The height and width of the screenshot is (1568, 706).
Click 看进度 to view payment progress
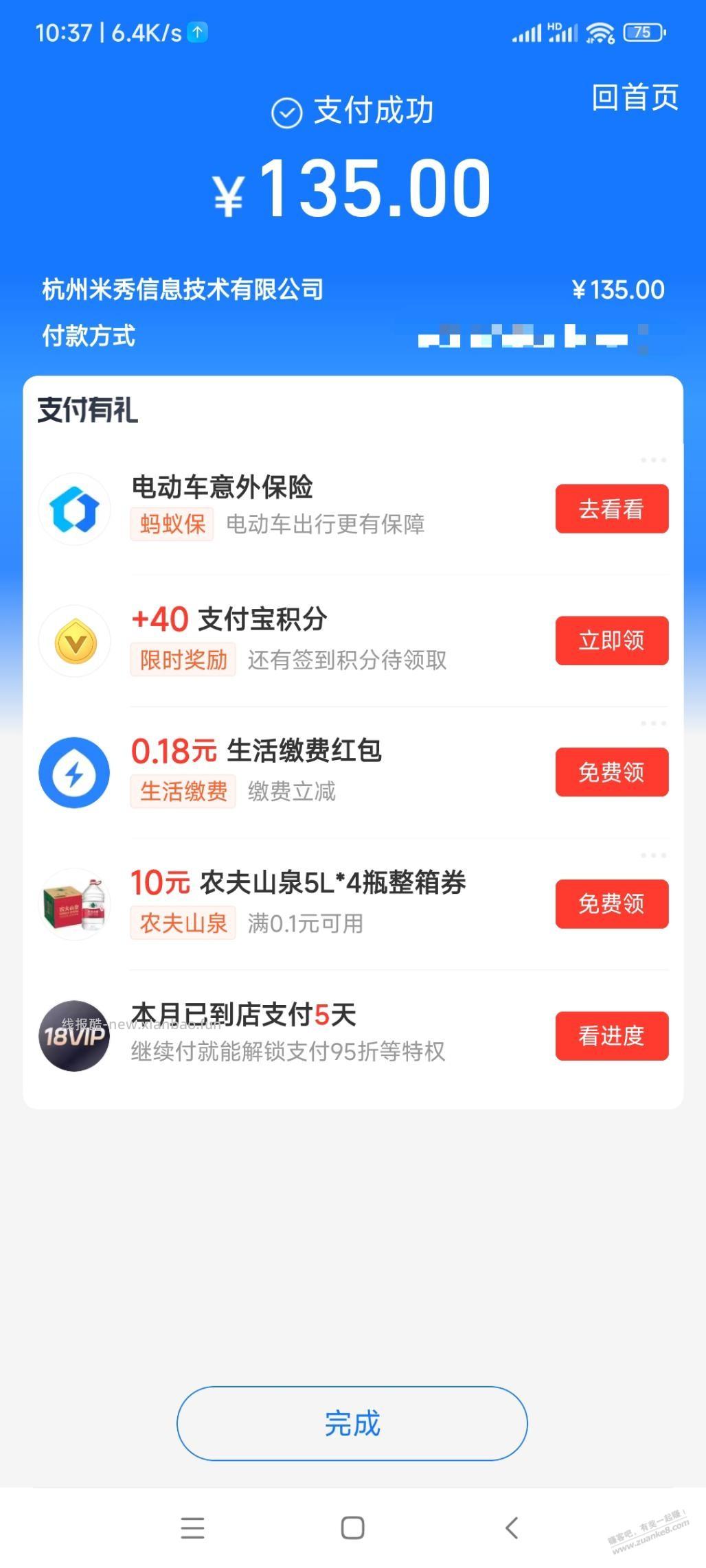611,1037
